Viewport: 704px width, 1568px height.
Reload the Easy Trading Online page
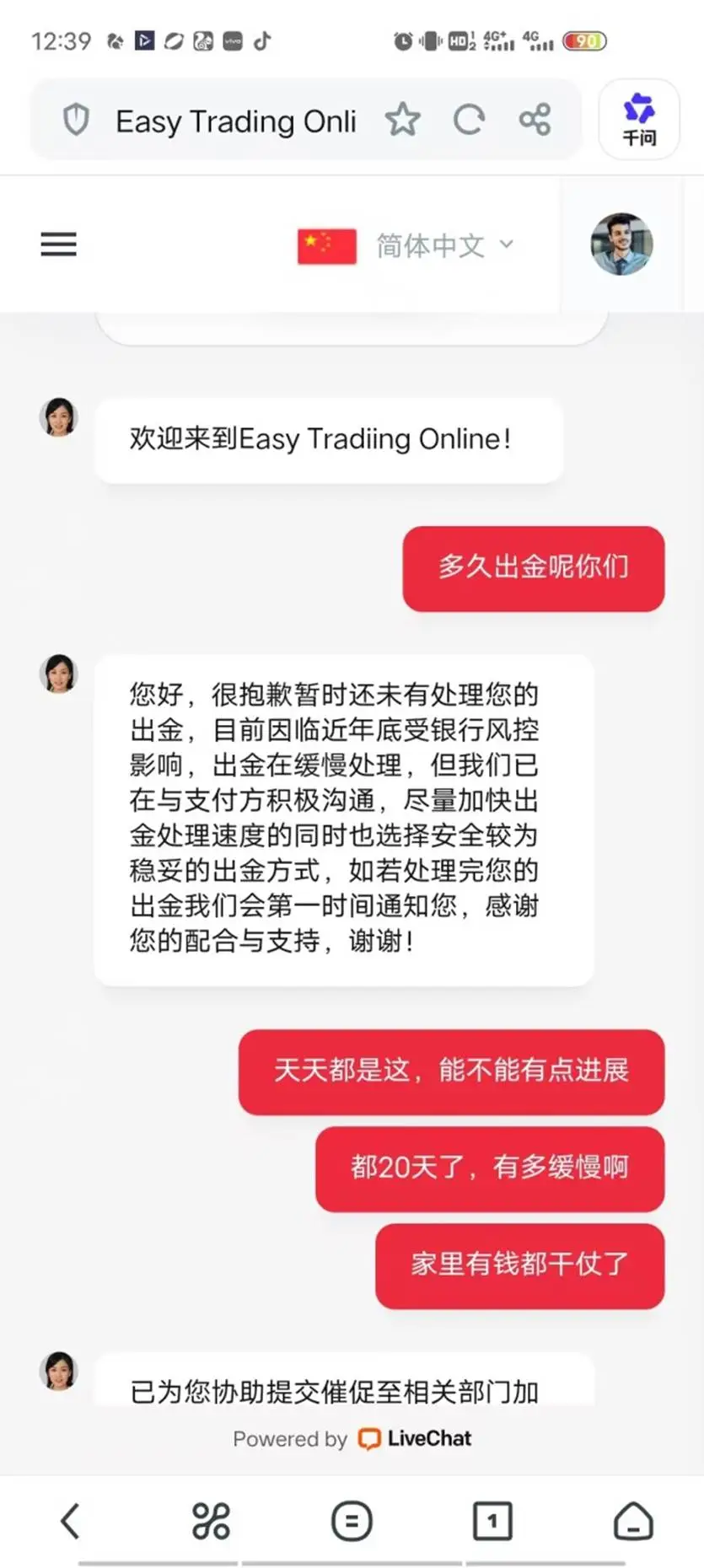coord(469,120)
